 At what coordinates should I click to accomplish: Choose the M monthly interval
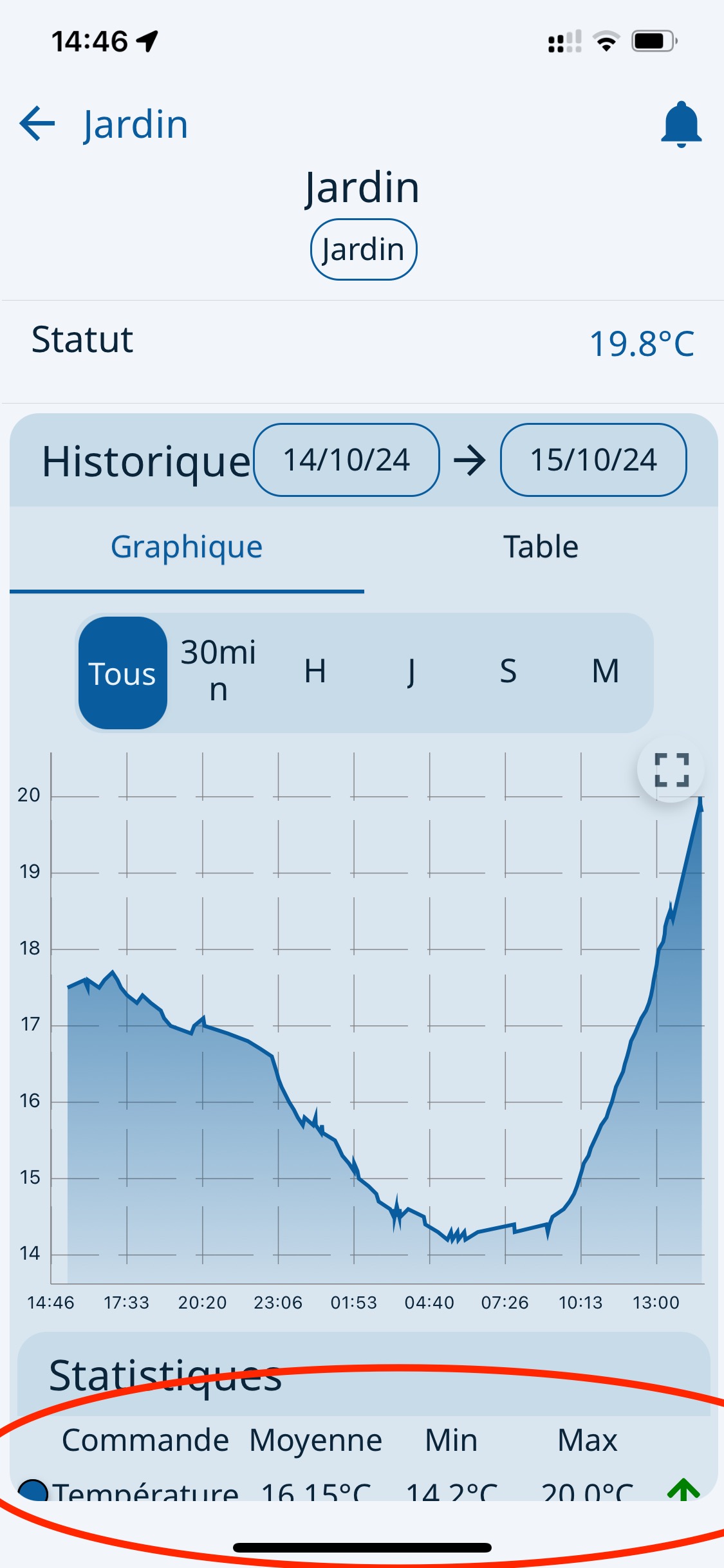click(x=606, y=671)
